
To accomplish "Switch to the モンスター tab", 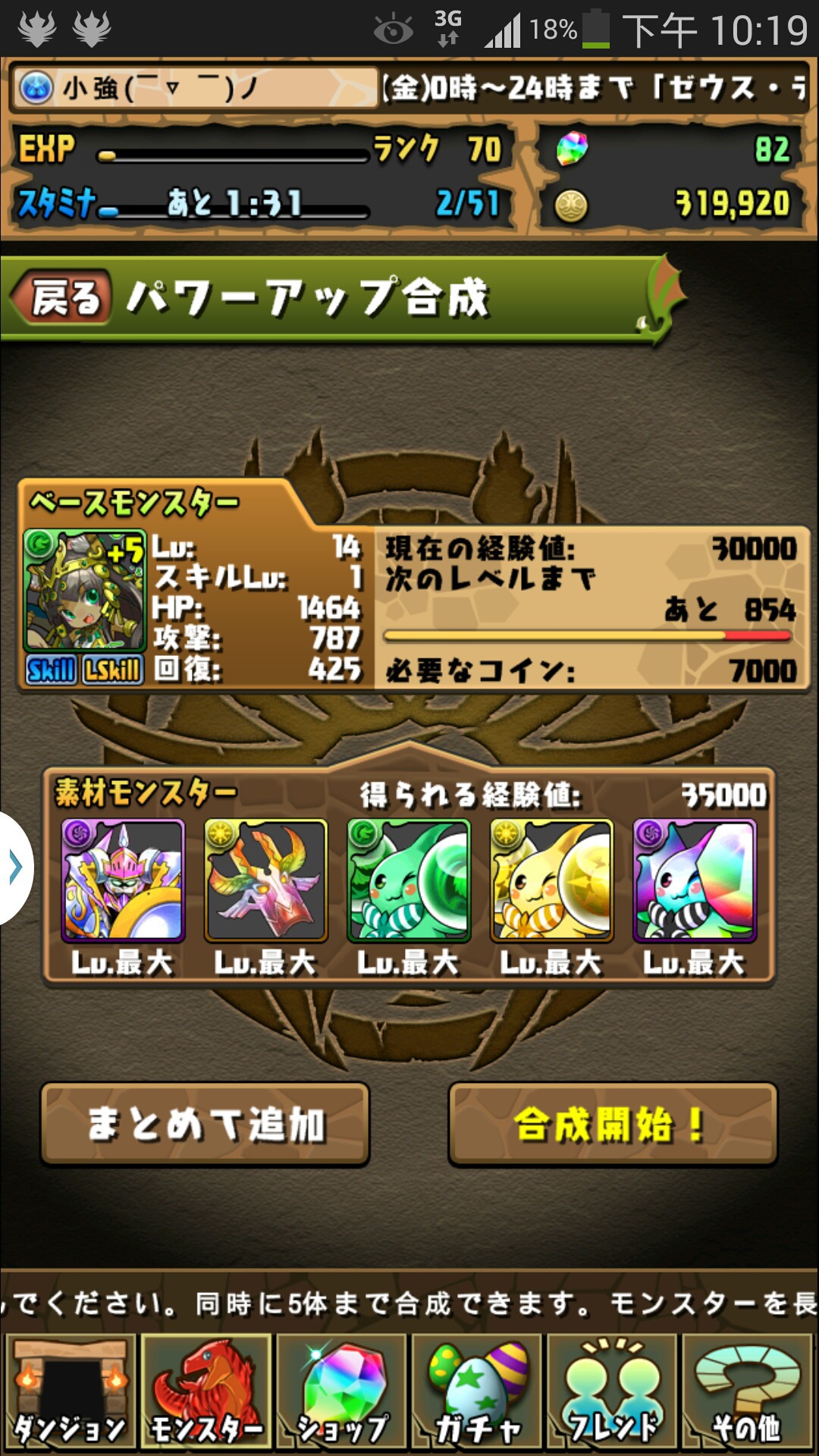I will click(x=206, y=1392).
